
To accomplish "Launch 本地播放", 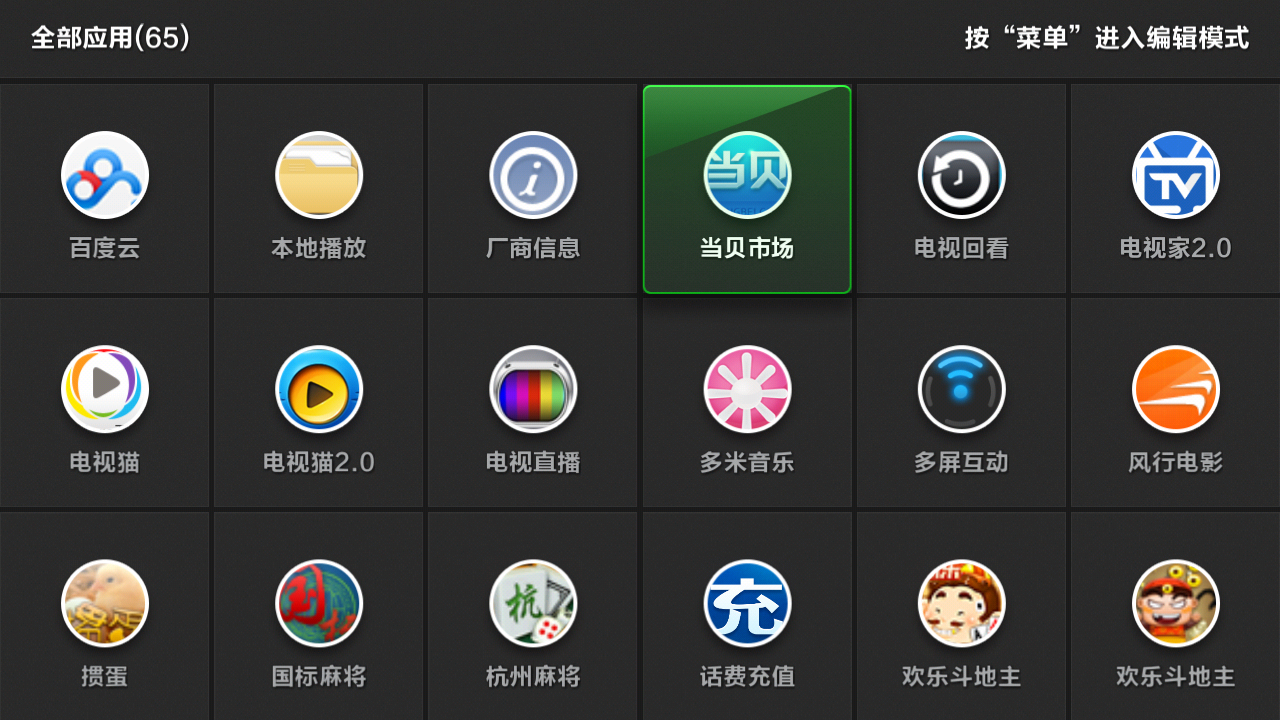I will pyautogui.click(x=319, y=176).
